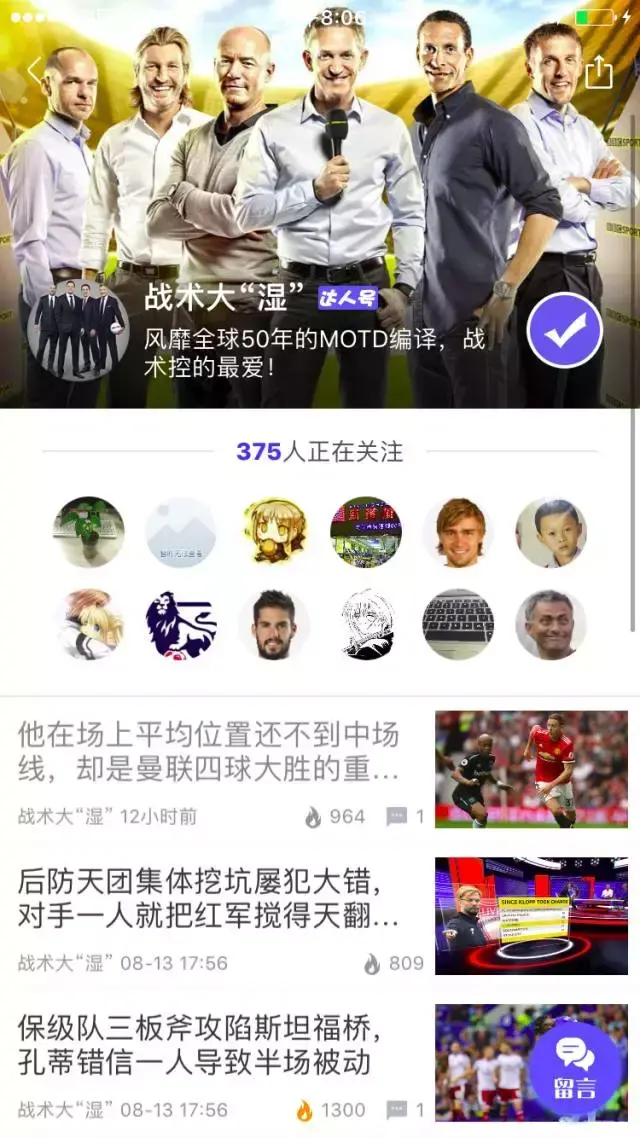
Task: Tap the follower with the keyboard avatar
Action: (458, 624)
